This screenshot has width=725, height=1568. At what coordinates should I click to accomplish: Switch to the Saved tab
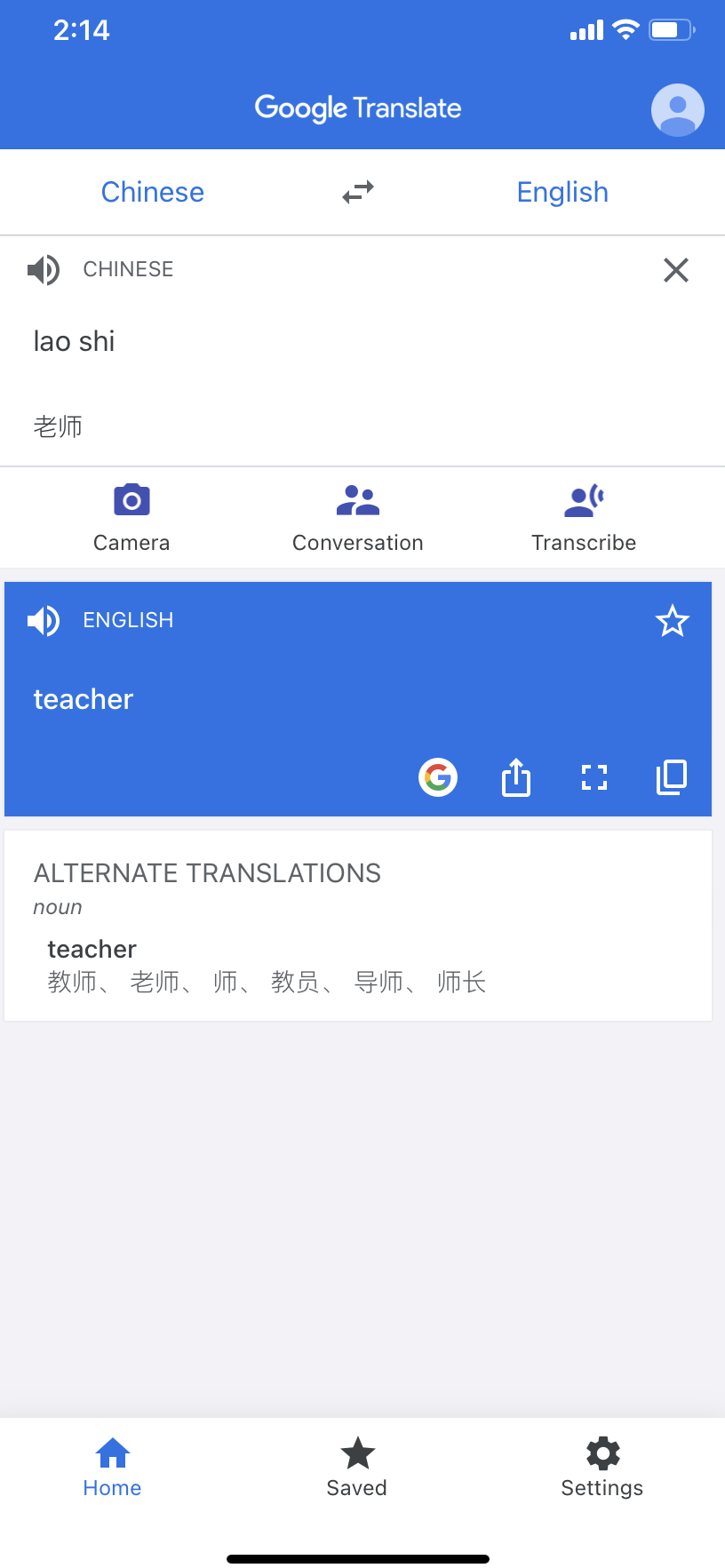[x=357, y=1464]
